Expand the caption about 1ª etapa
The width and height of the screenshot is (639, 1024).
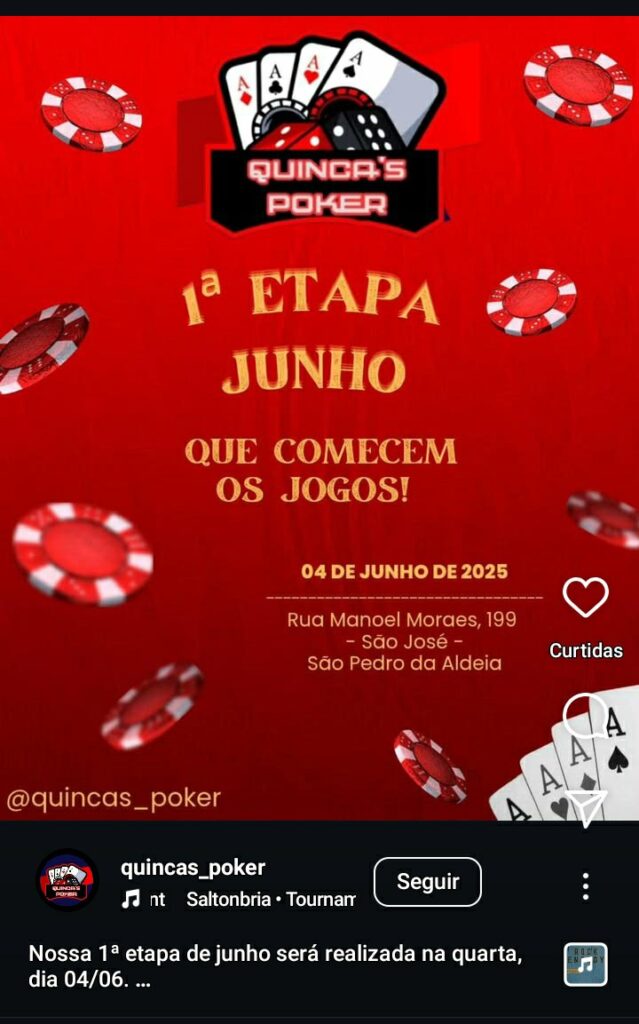[275, 967]
